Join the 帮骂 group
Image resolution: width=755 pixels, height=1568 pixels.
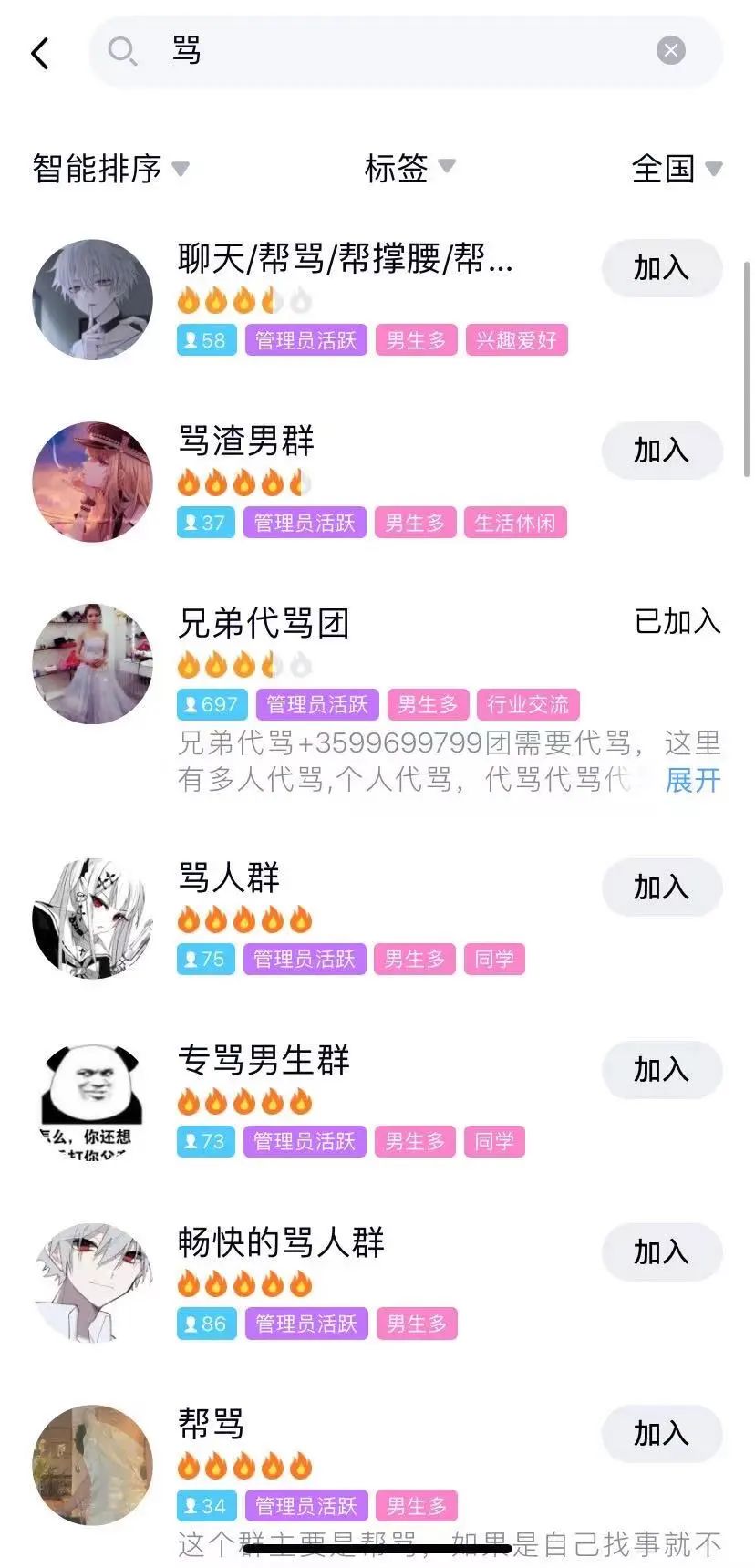pos(661,1434)
